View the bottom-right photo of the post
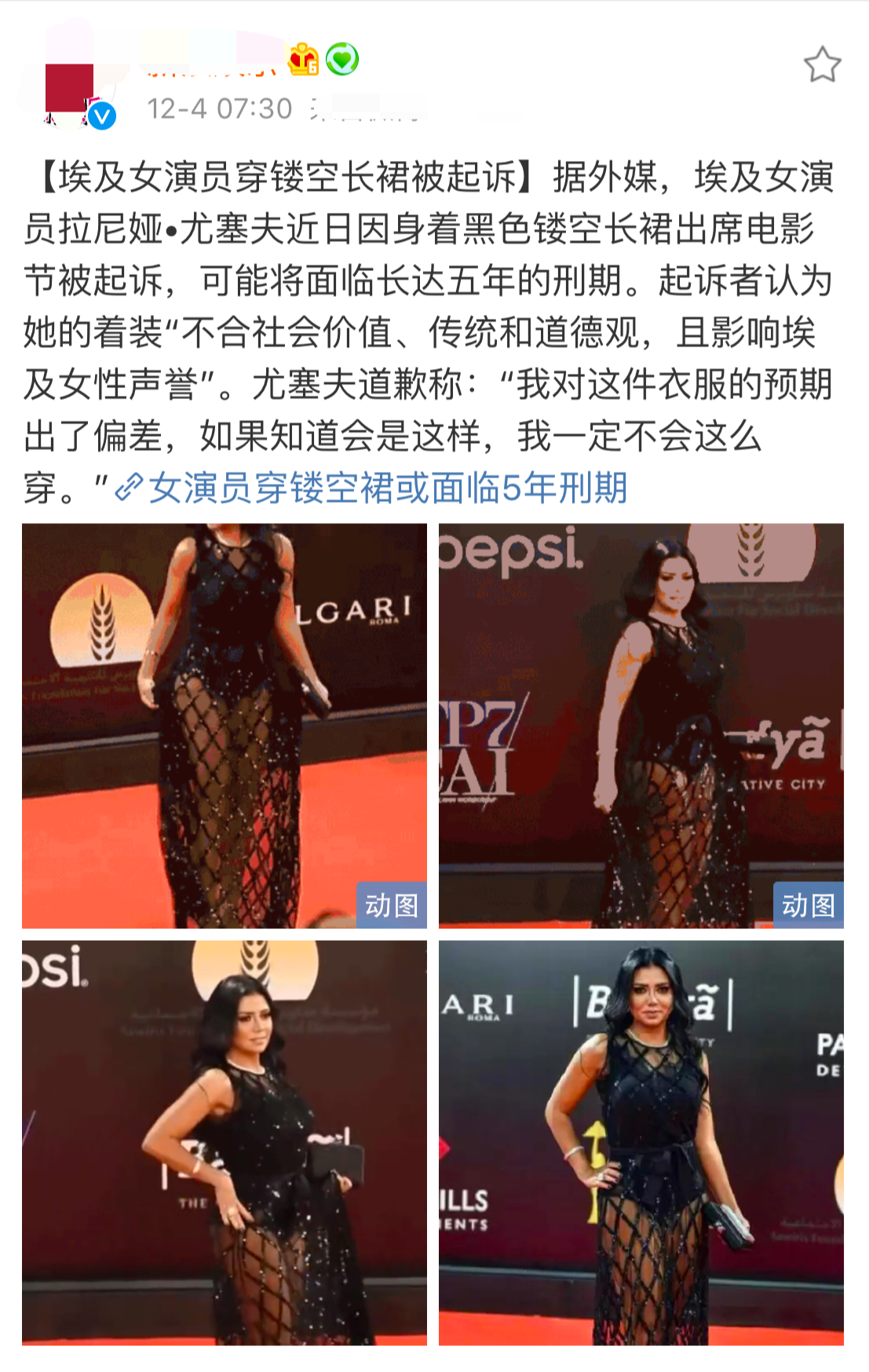This screenshot has width=869, height=1372. click(641, 1142)
